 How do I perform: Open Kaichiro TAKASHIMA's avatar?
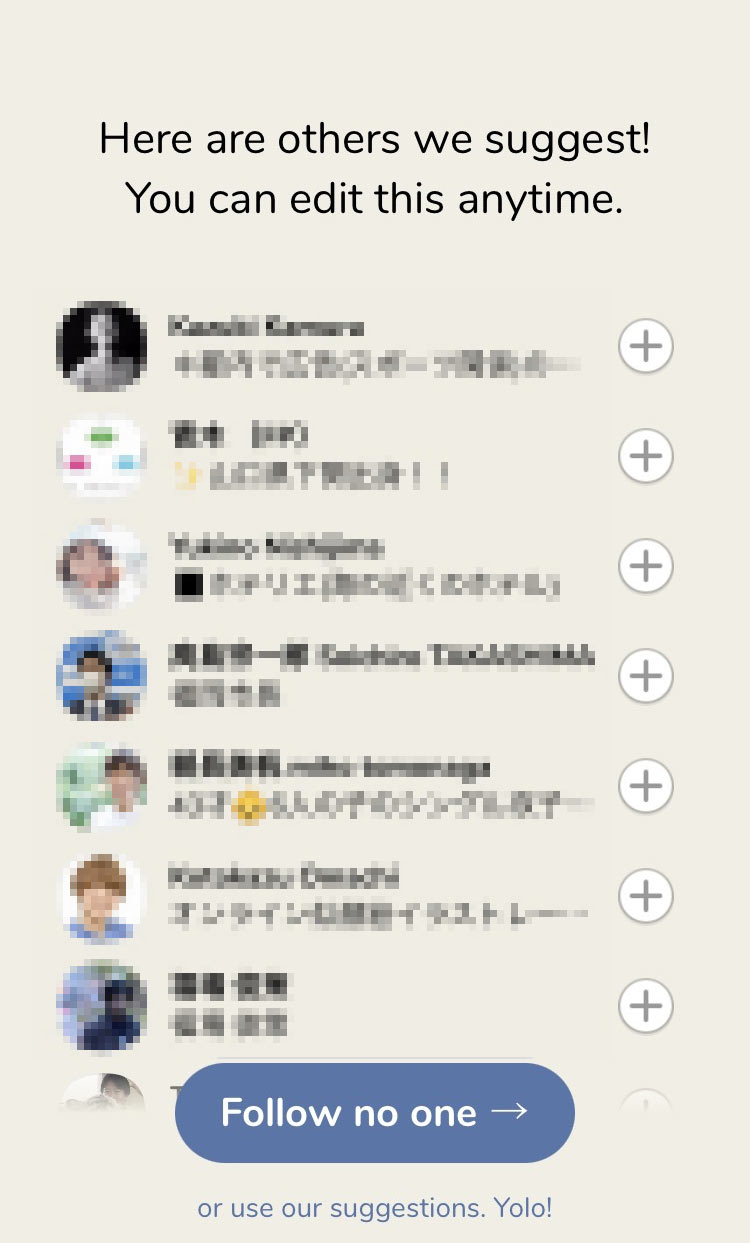[101, 675]
